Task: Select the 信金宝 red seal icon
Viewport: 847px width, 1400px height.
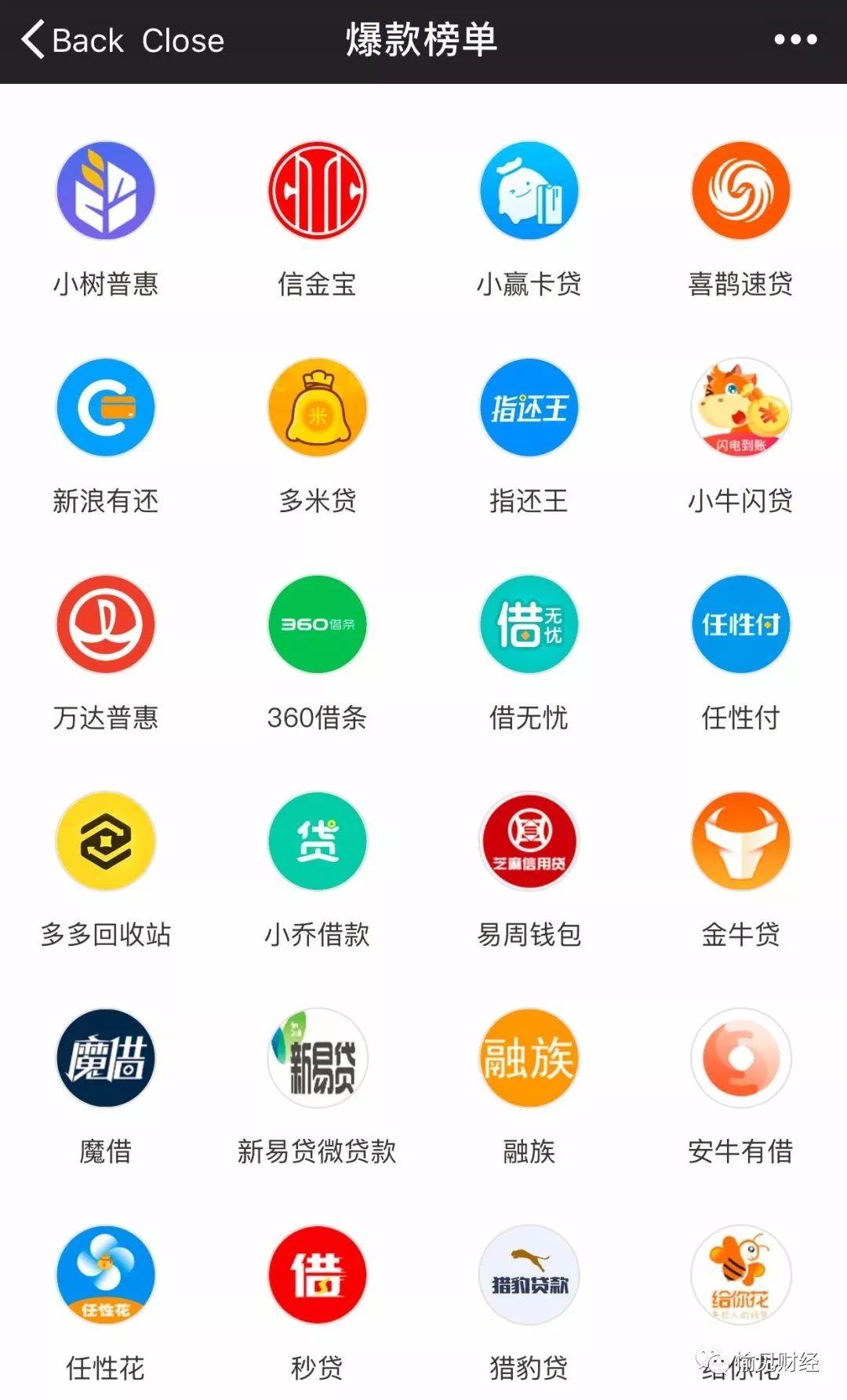Action: point(318,191)
